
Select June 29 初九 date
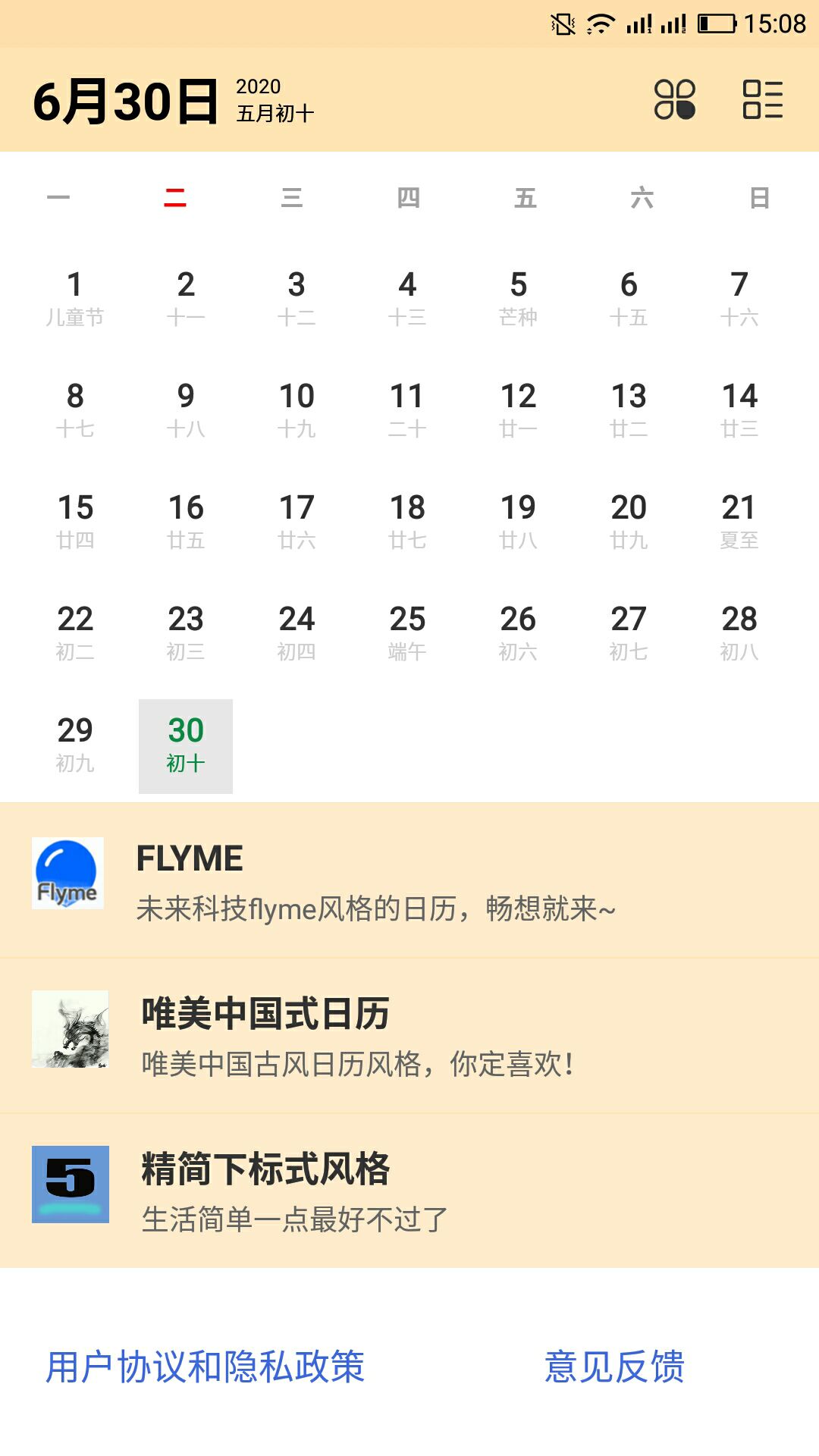[x=75, y=745]
